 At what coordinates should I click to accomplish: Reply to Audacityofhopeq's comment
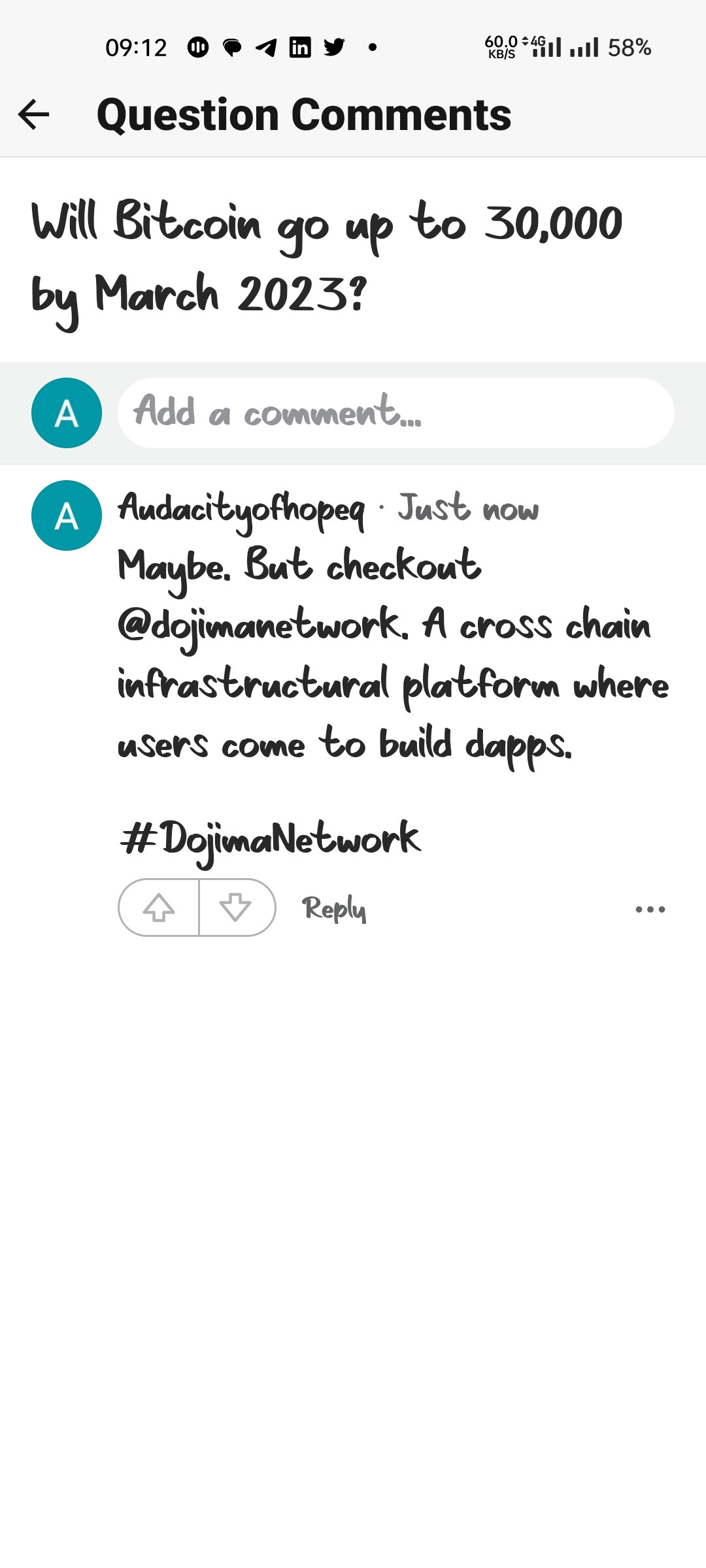pos(333,909)
